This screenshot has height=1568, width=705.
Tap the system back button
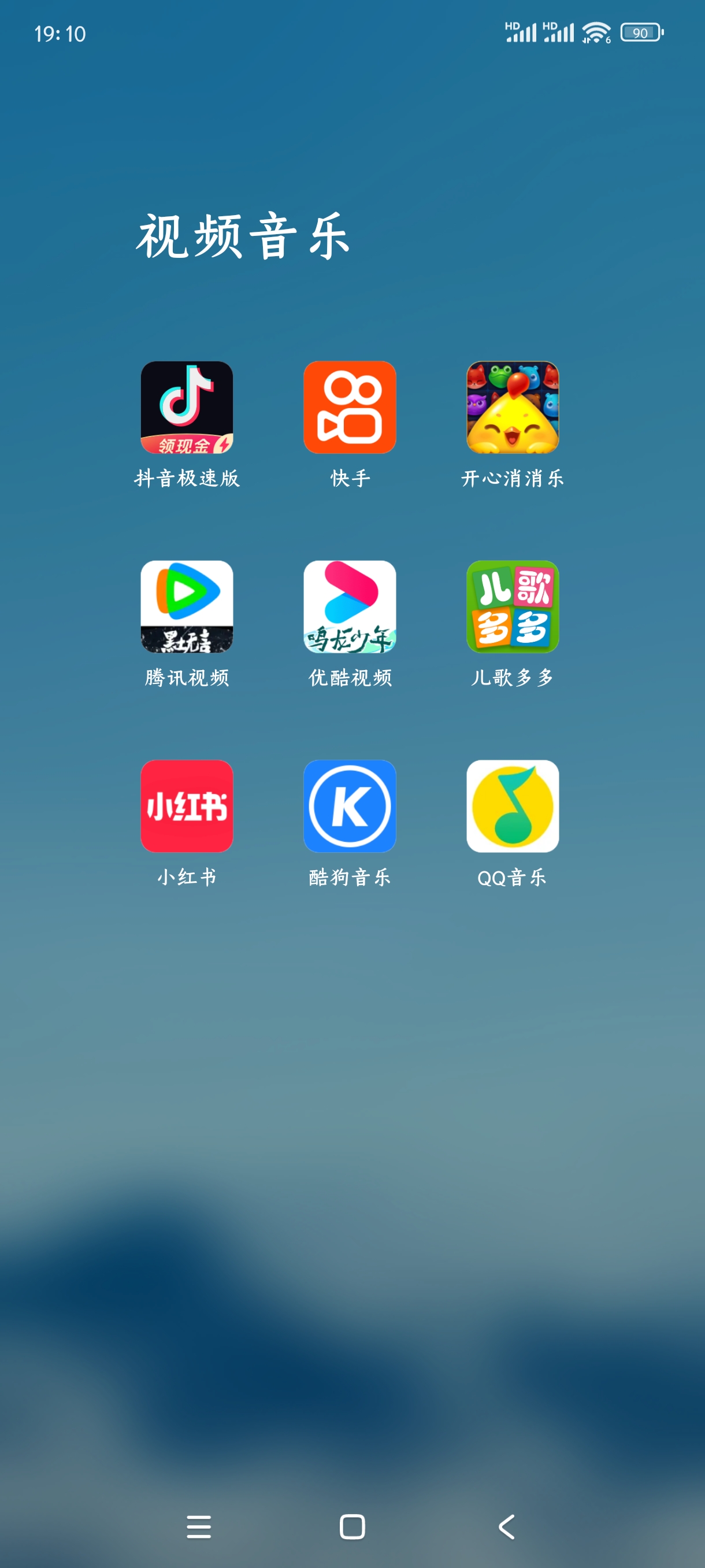(506, 1526)
